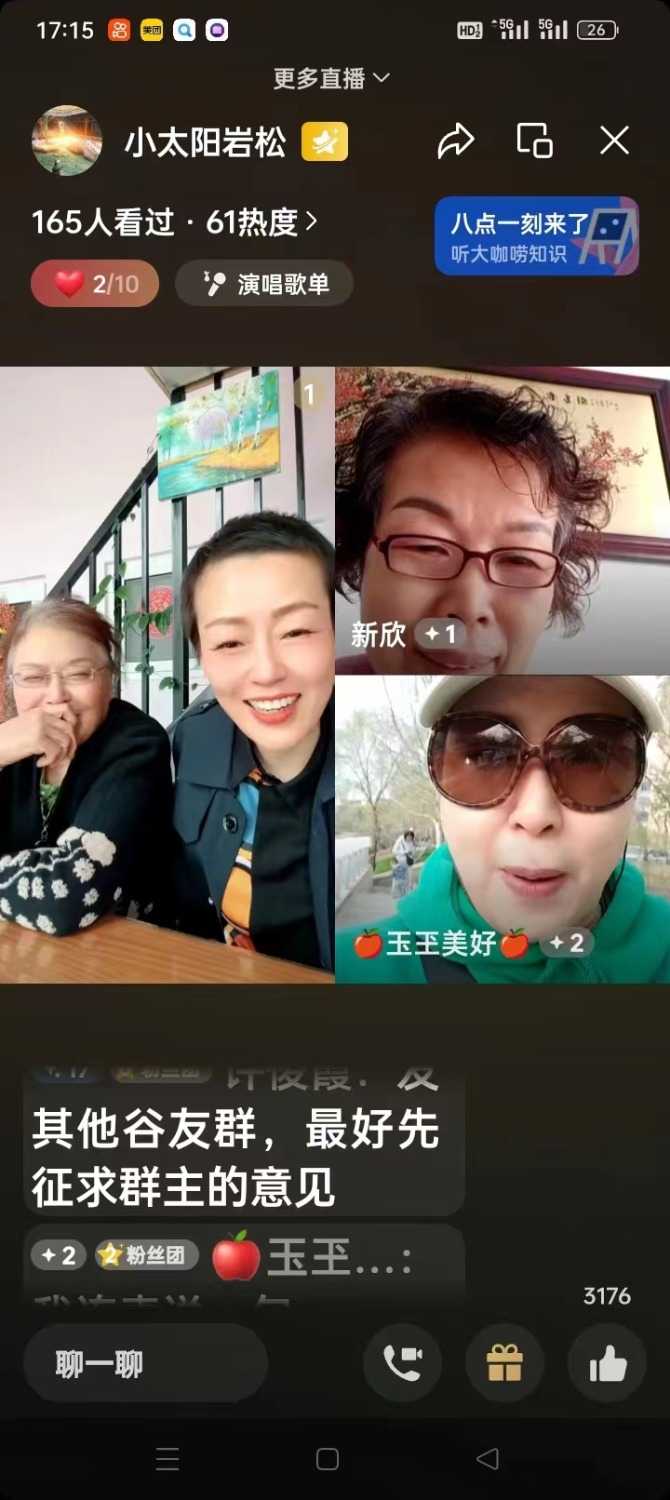Screen dimensions: 670x1500
Task: Open guest 新欣's video tile
Action: (x=502, y=520)
